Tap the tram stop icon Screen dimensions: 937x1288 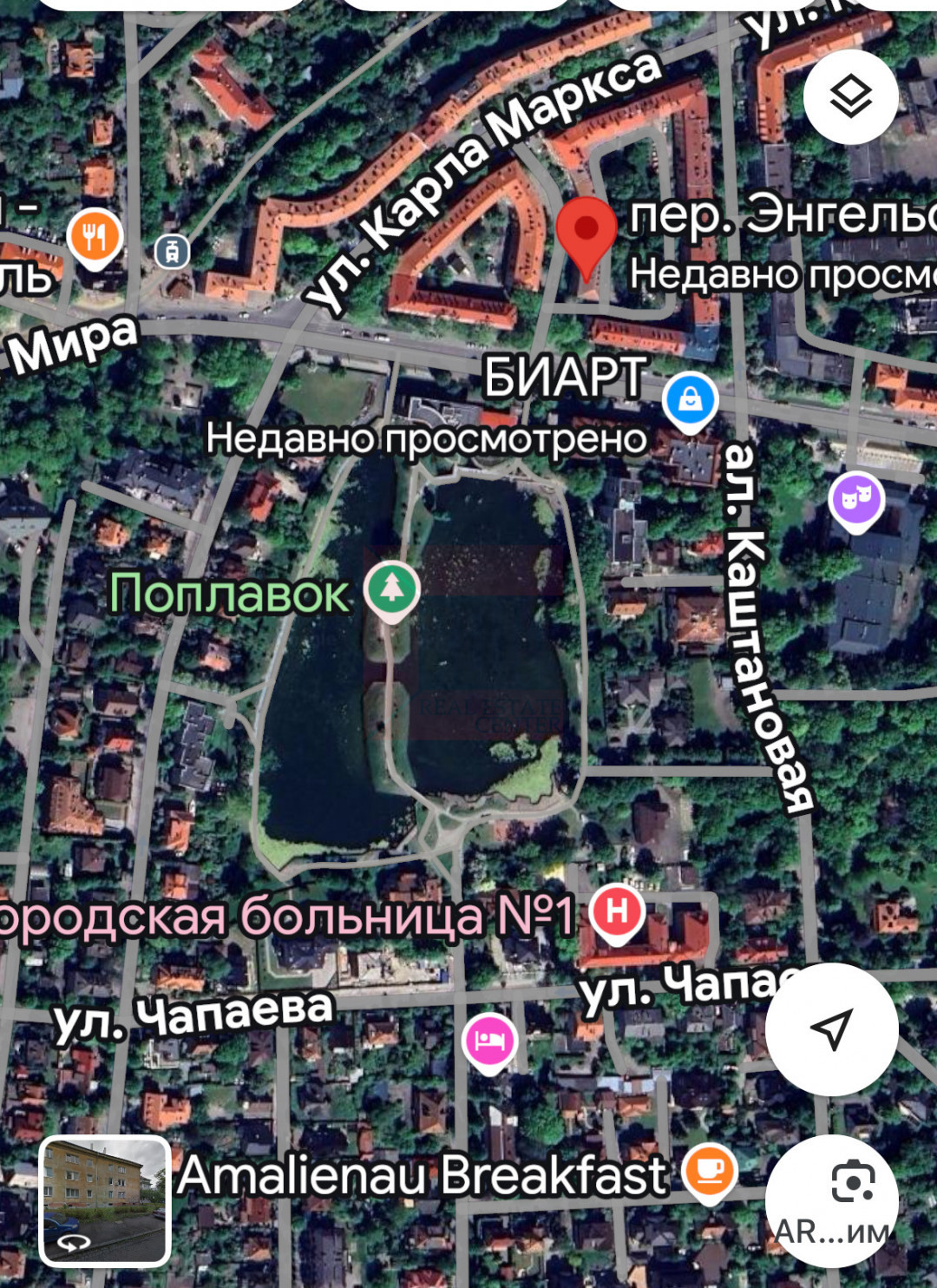172,252
